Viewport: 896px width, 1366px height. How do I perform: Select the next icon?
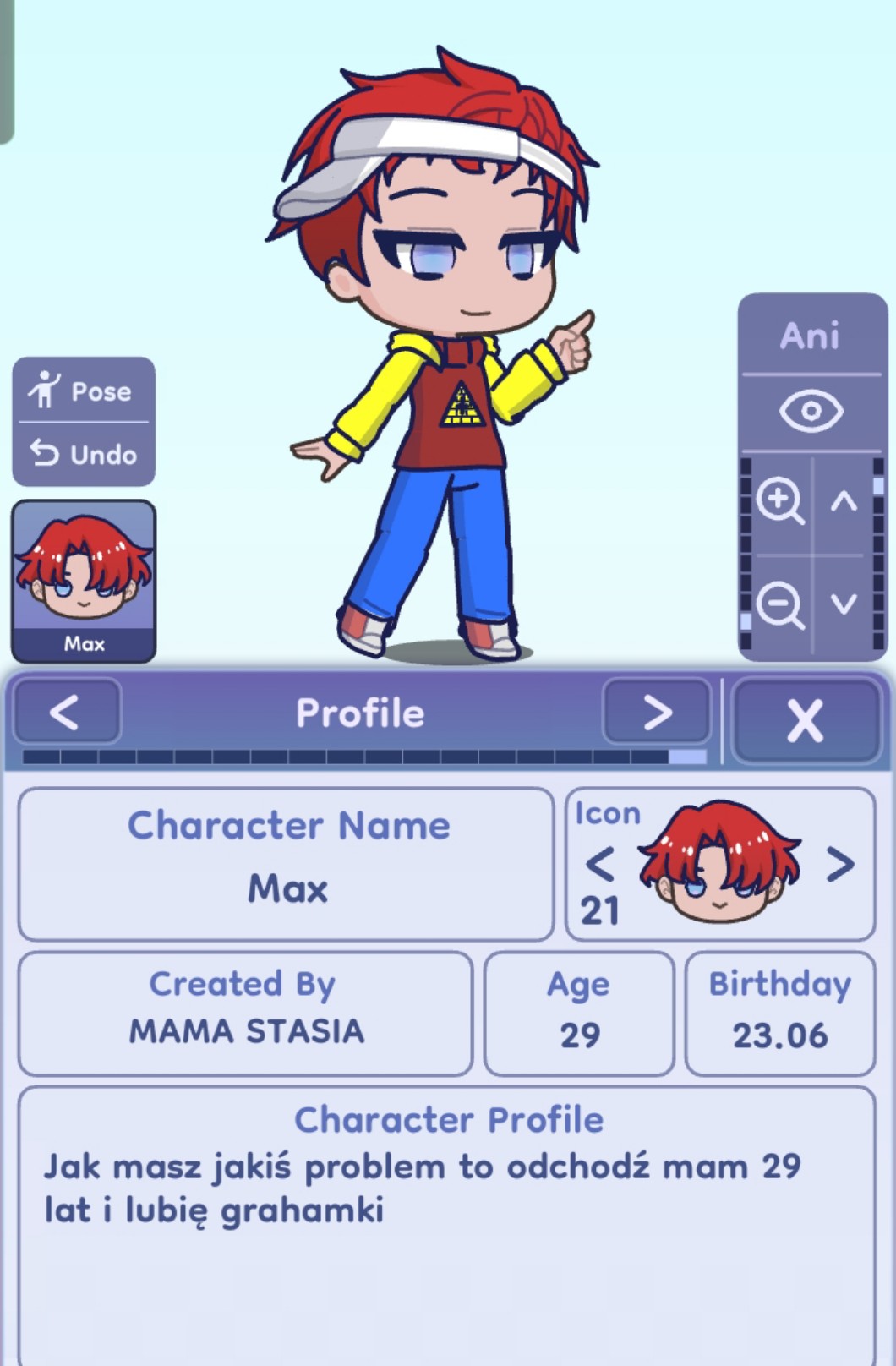(840, 864)
